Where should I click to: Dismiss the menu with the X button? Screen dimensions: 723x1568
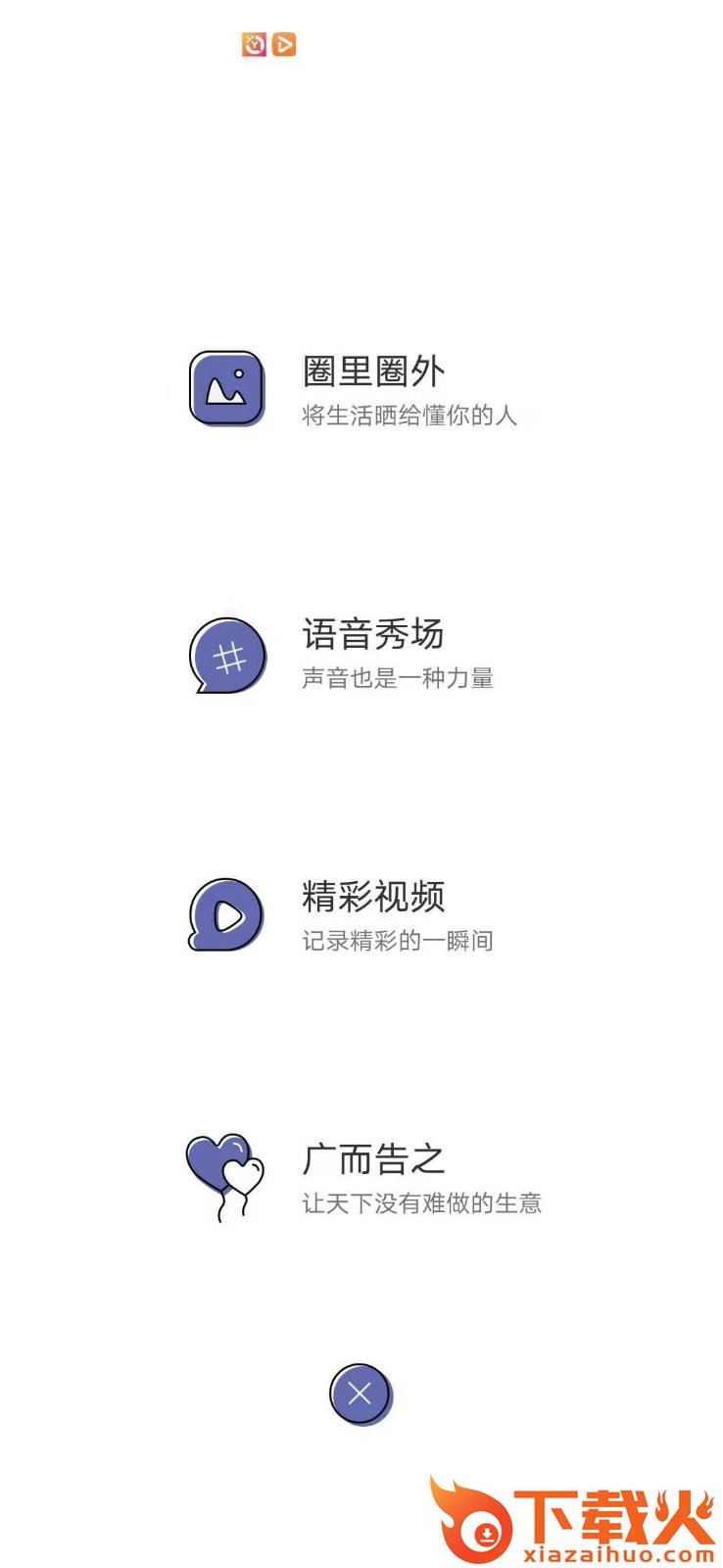[360, 1394]
